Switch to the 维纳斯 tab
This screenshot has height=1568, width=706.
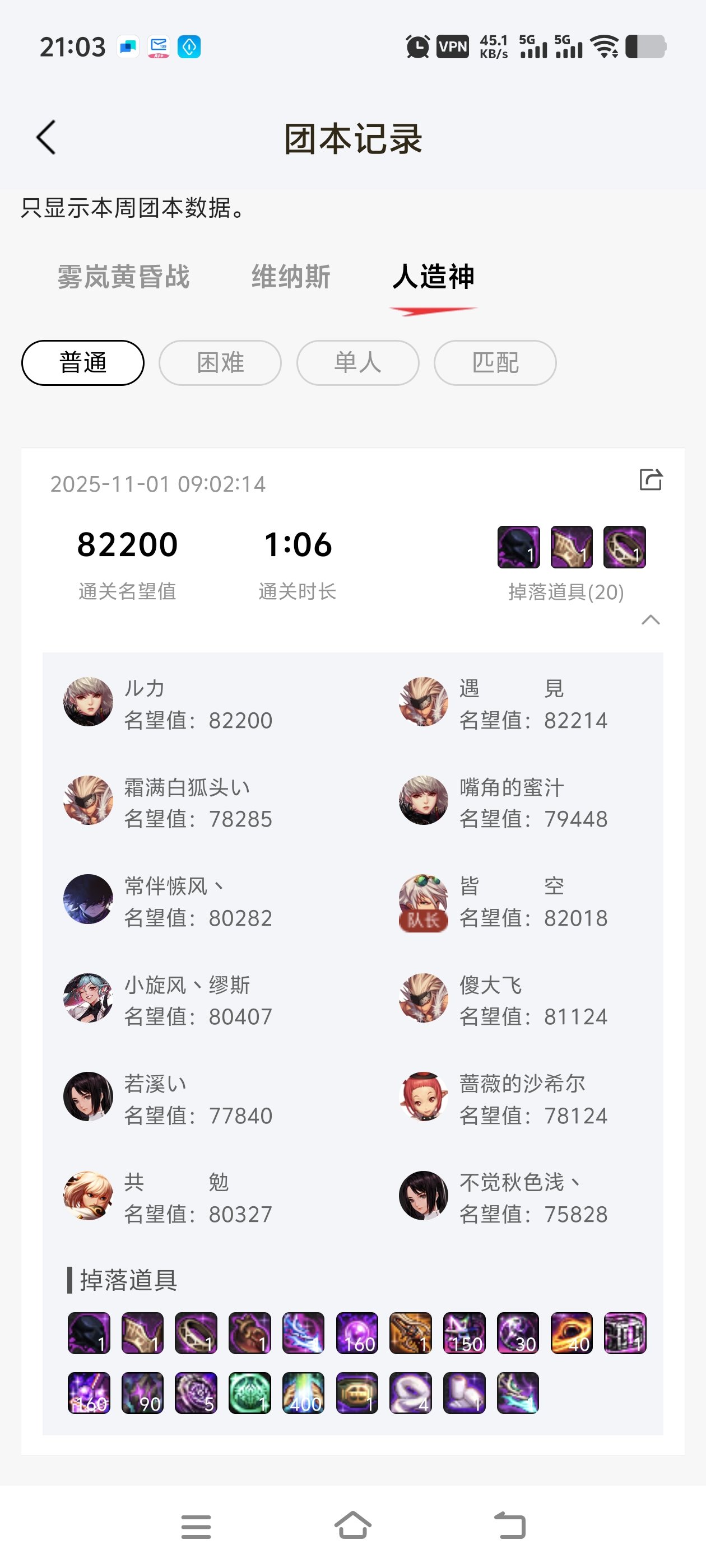click(x=291, y=277)
